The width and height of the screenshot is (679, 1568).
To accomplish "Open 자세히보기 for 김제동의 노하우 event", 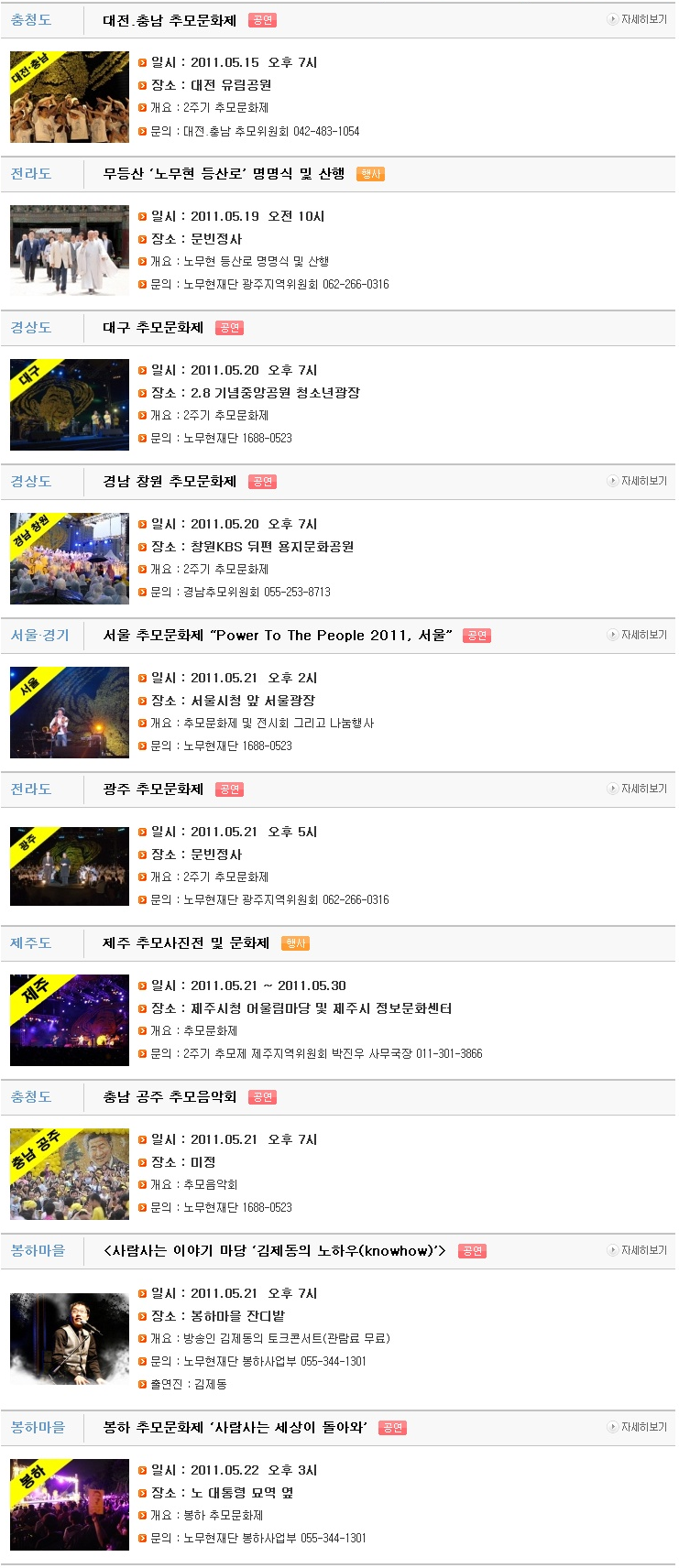I will click(638, 1250).
